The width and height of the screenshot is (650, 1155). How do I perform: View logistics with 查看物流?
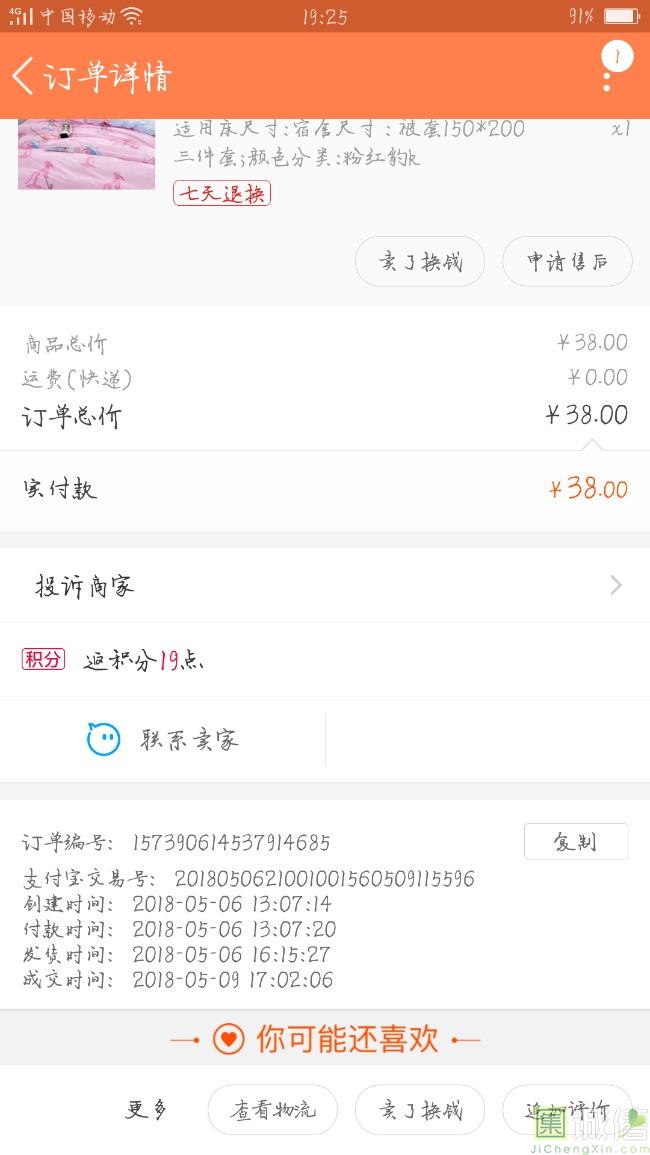click(273, 1109)
